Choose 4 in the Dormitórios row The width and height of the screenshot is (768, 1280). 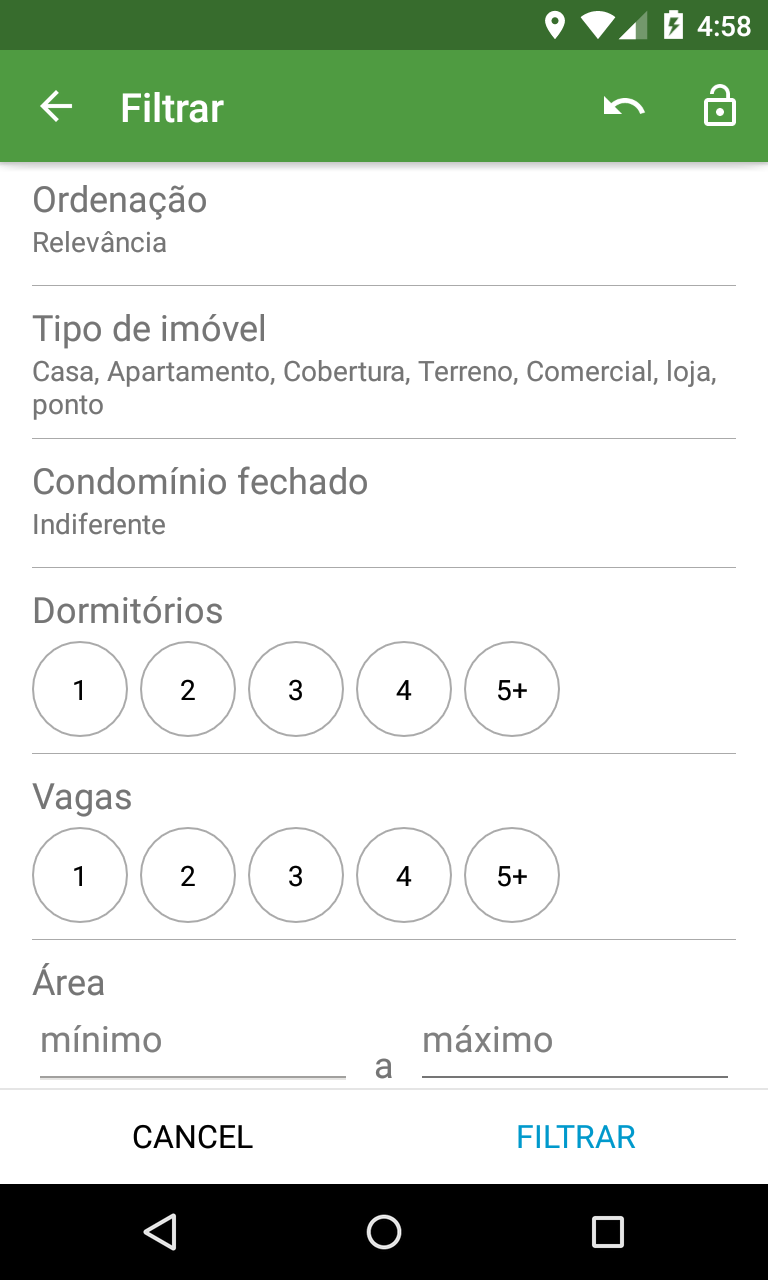pyautogui.click(x=404, y=689)
